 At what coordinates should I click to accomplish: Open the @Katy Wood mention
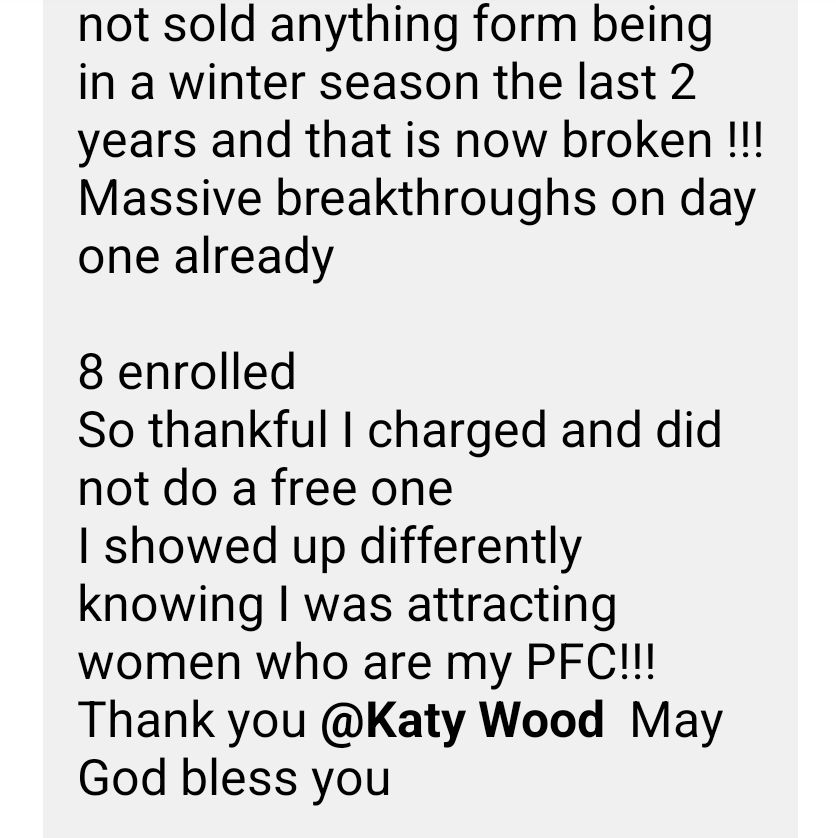point(462,721)
